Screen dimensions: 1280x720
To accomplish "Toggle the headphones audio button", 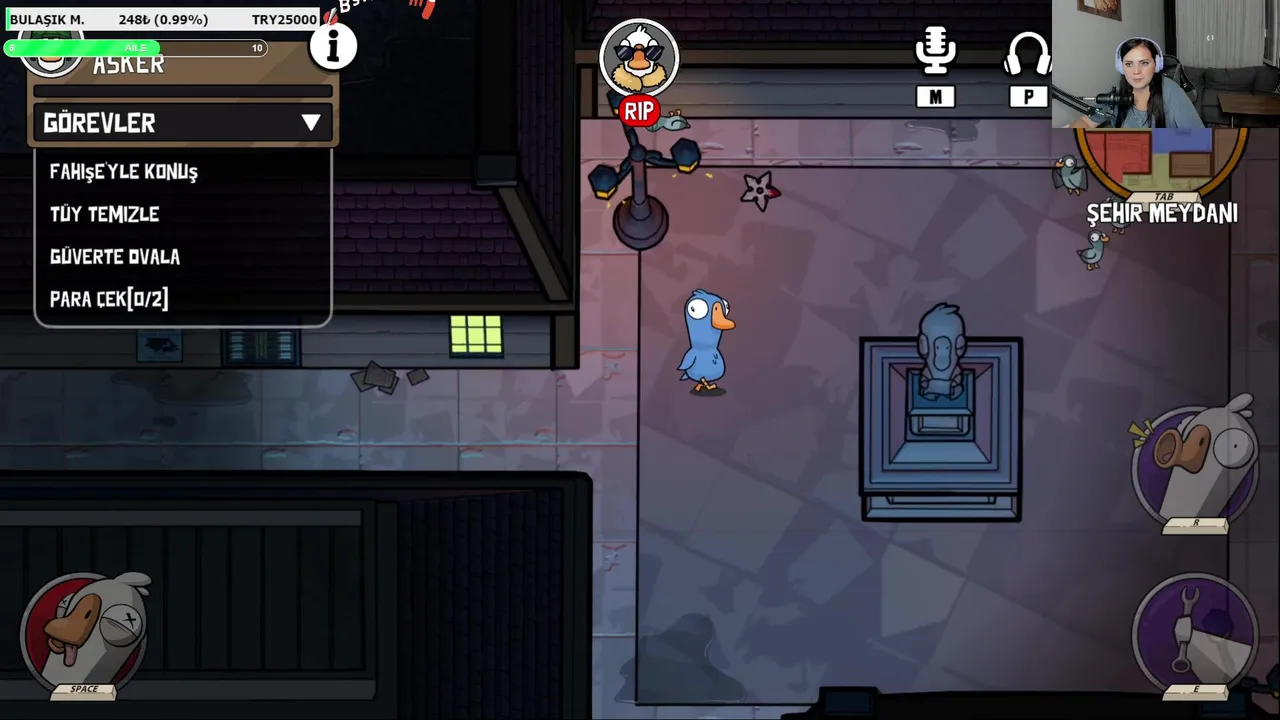I will pos(1027,56).
